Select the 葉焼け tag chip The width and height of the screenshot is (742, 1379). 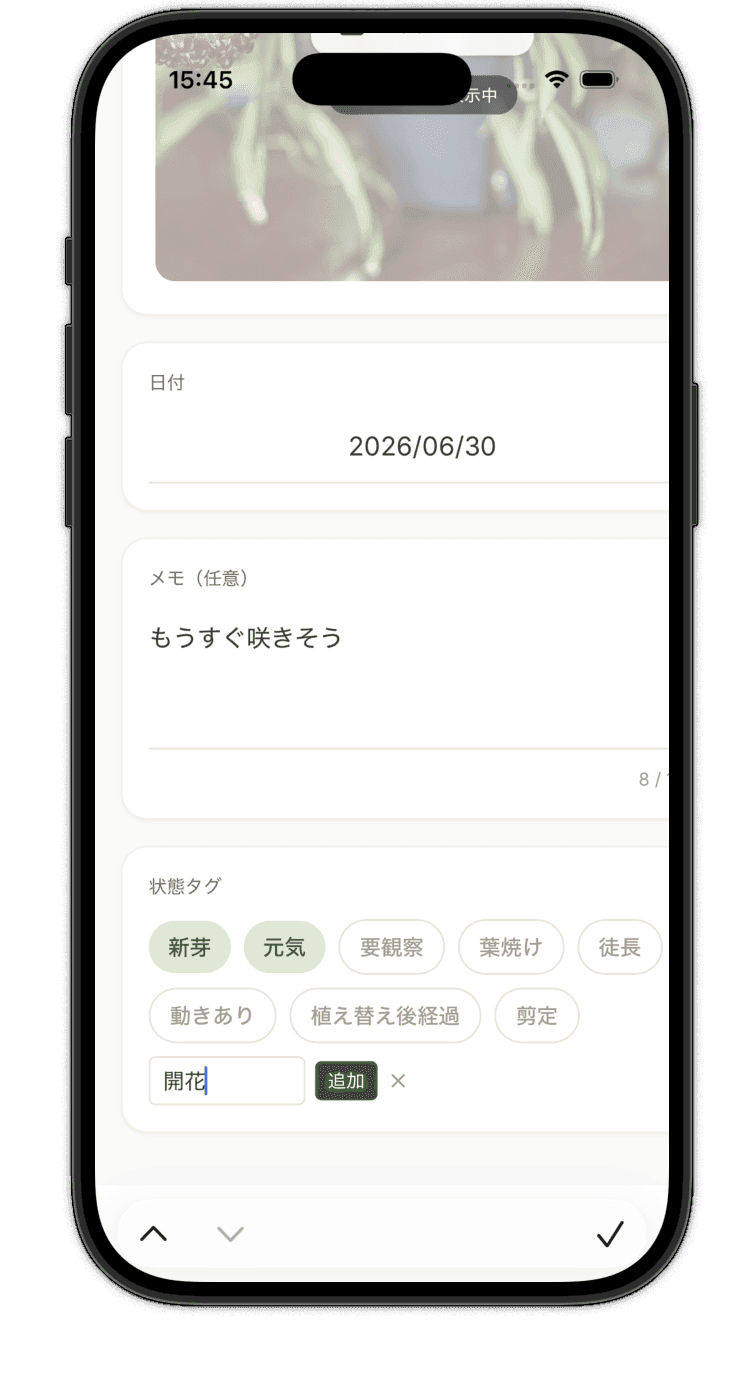point(511,947)
